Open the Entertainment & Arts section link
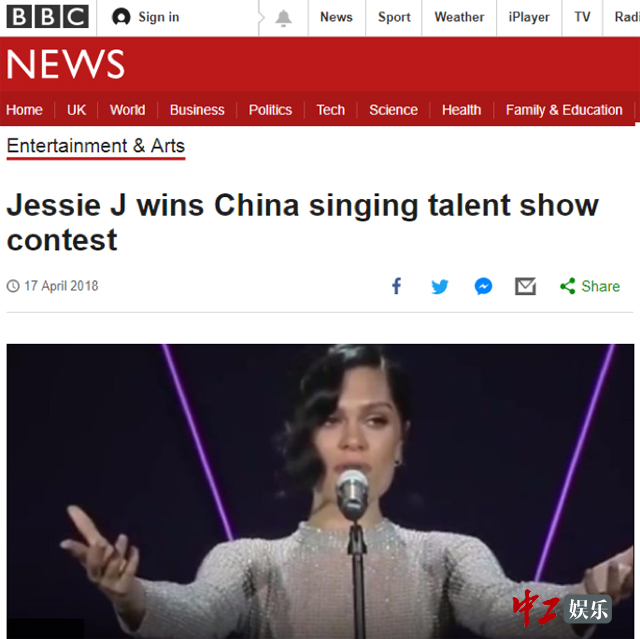Screen dimensions: 640x639 96,146
